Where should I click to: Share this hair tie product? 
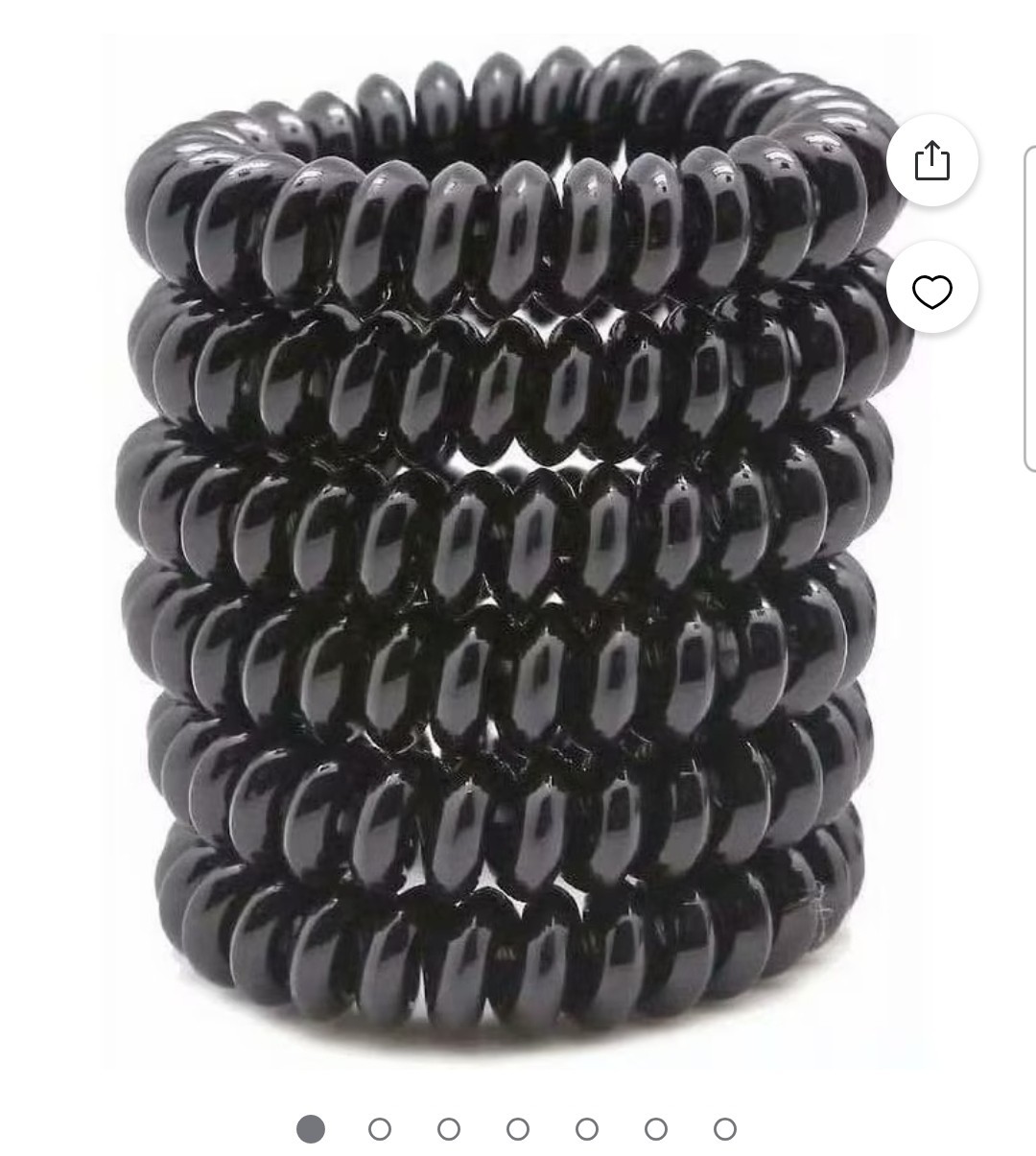[931, 160]
